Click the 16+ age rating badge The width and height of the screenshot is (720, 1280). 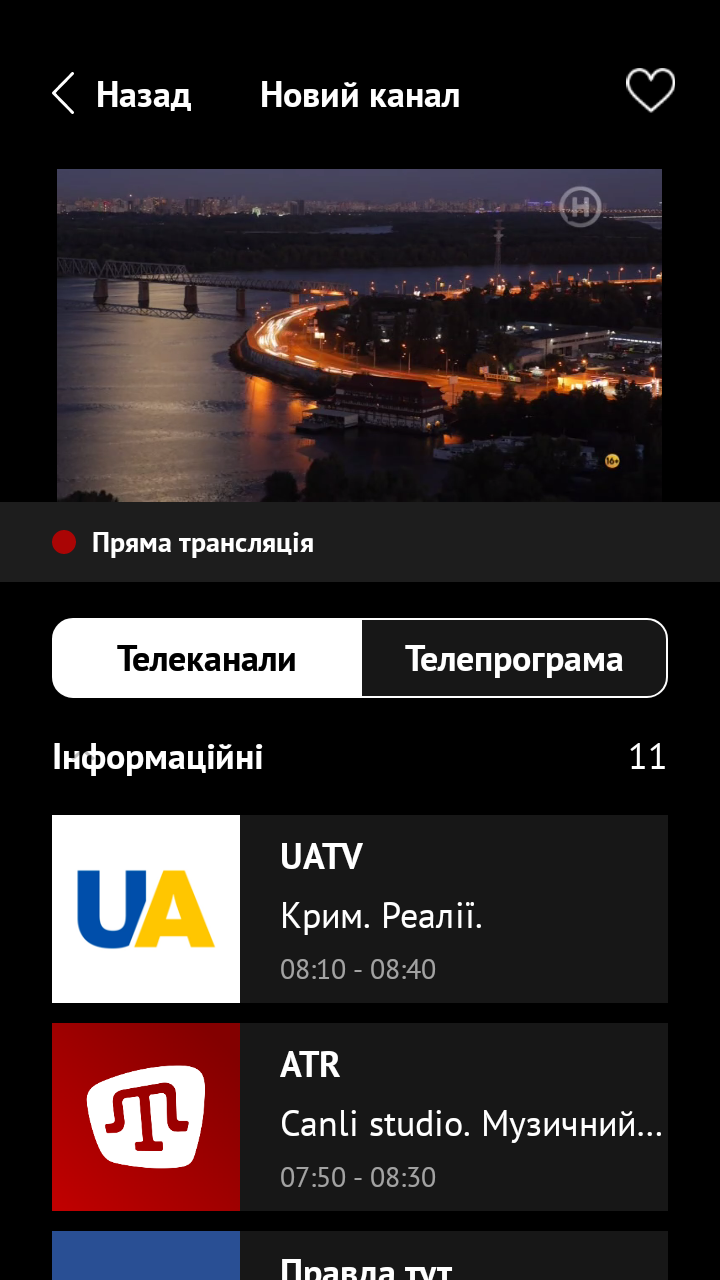pos(613,459)
